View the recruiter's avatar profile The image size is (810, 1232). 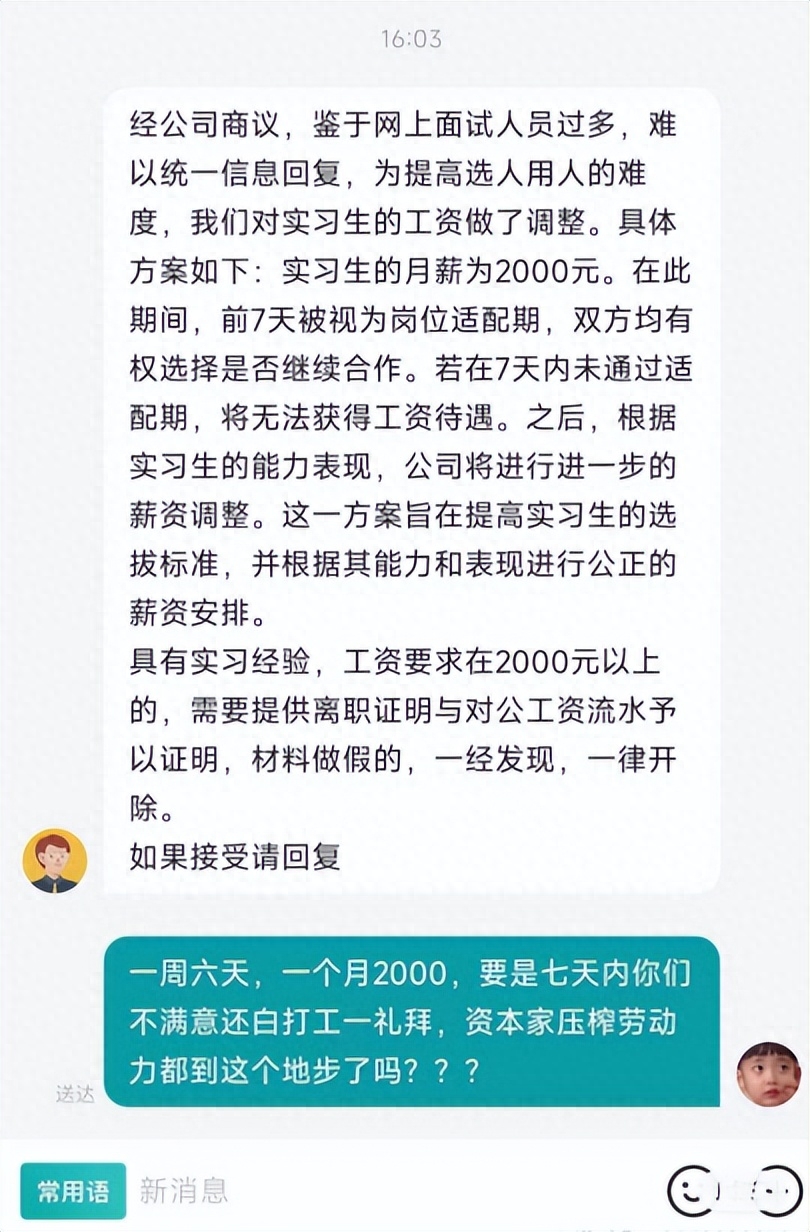pyautogui.click(x=55, y=860)
